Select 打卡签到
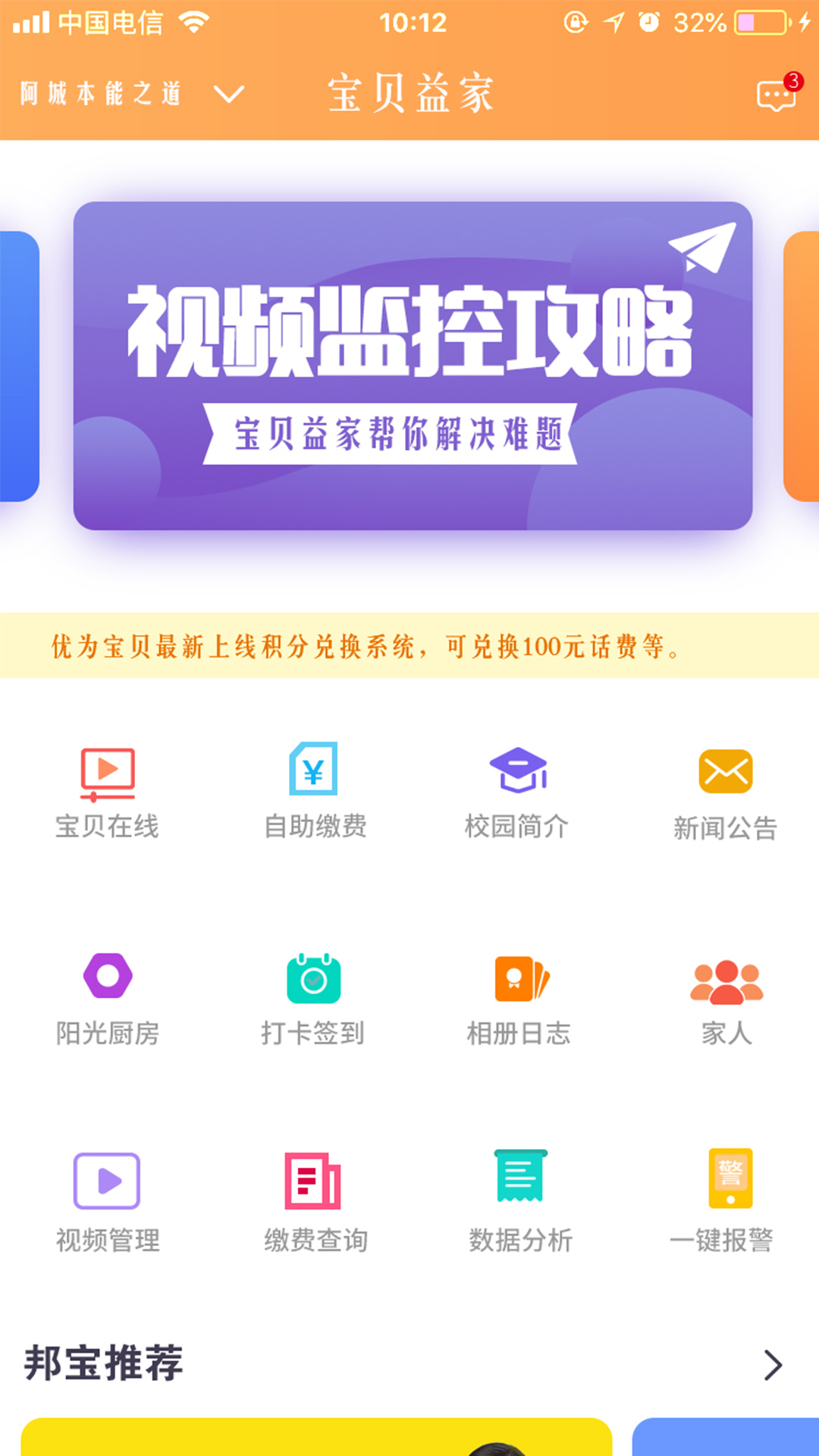 point(313,999)
